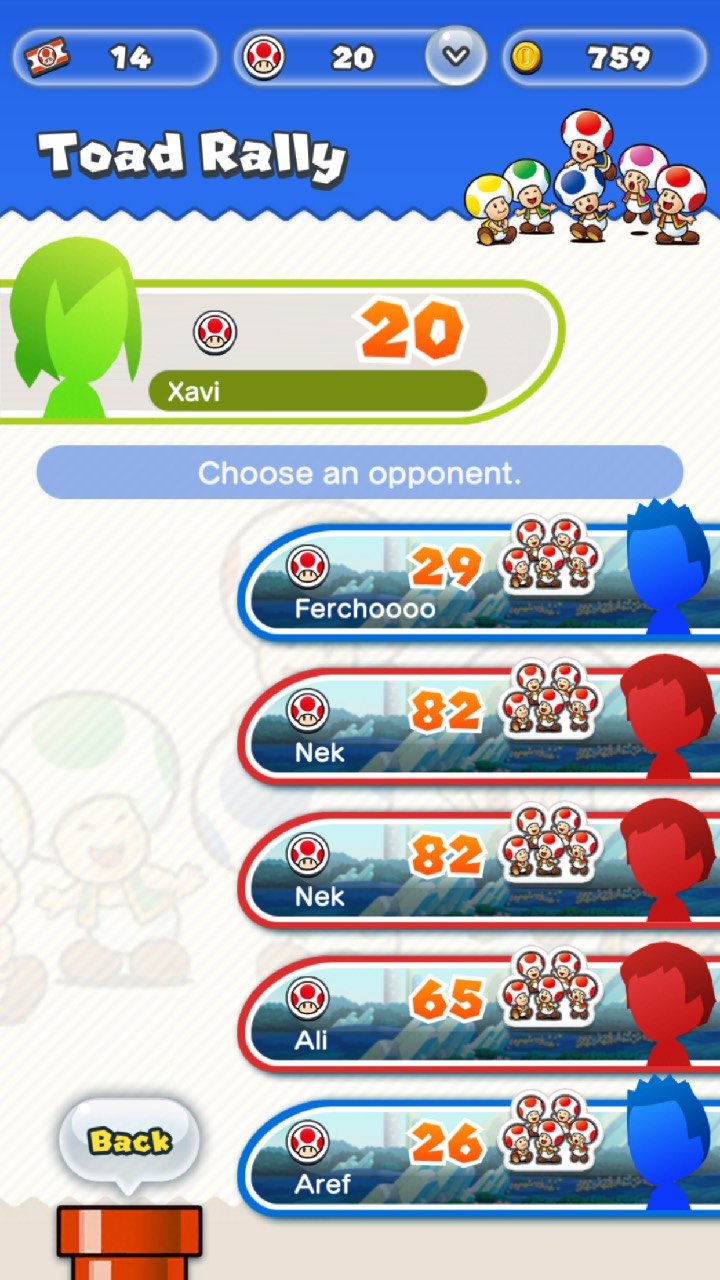Viewport: 720px width, 1280px height.
Task: Go back using the Back bubble
Action: pyautogui.click(x=129, y=1141)
